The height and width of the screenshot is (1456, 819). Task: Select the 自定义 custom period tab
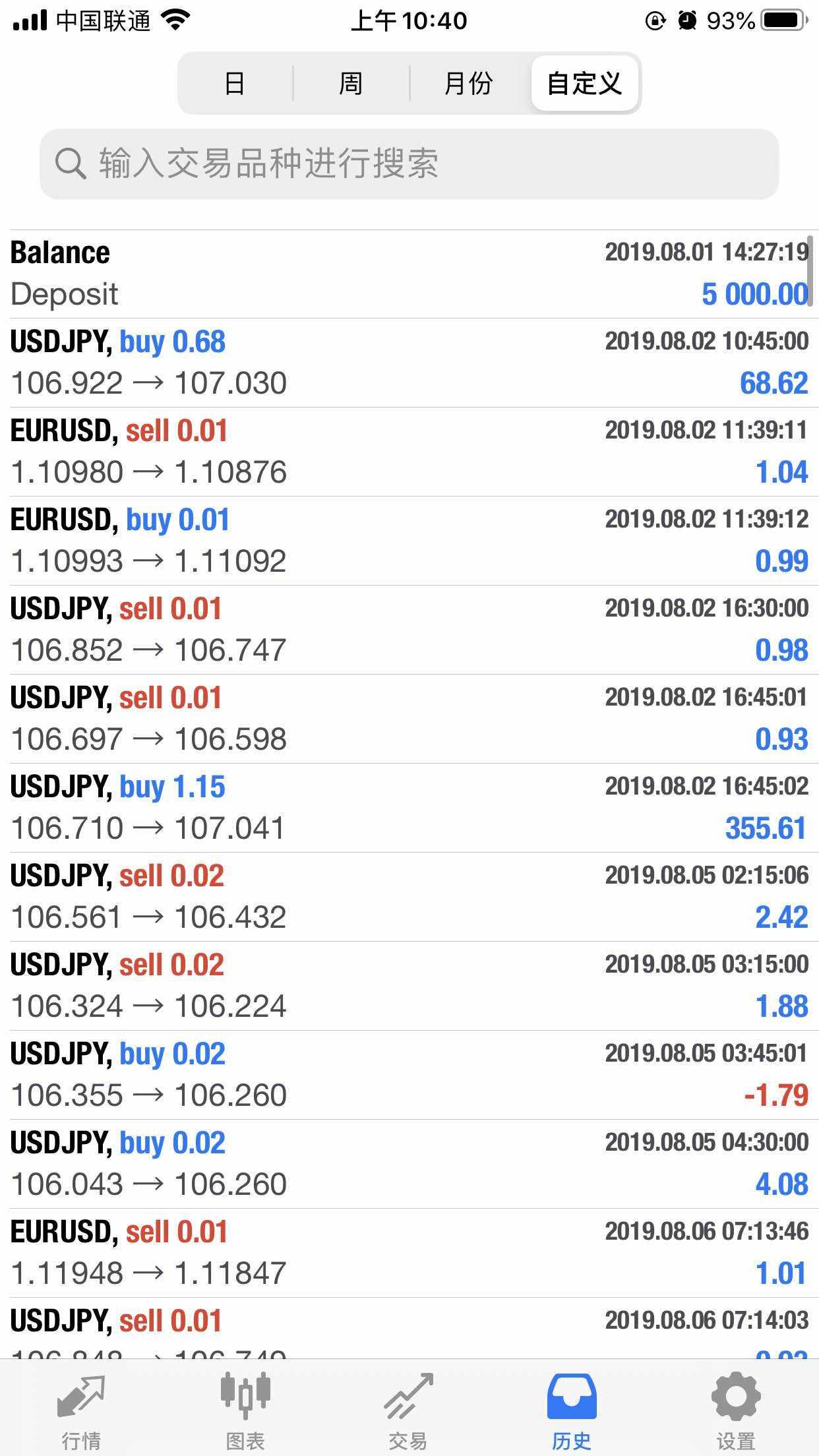[585, 83]
